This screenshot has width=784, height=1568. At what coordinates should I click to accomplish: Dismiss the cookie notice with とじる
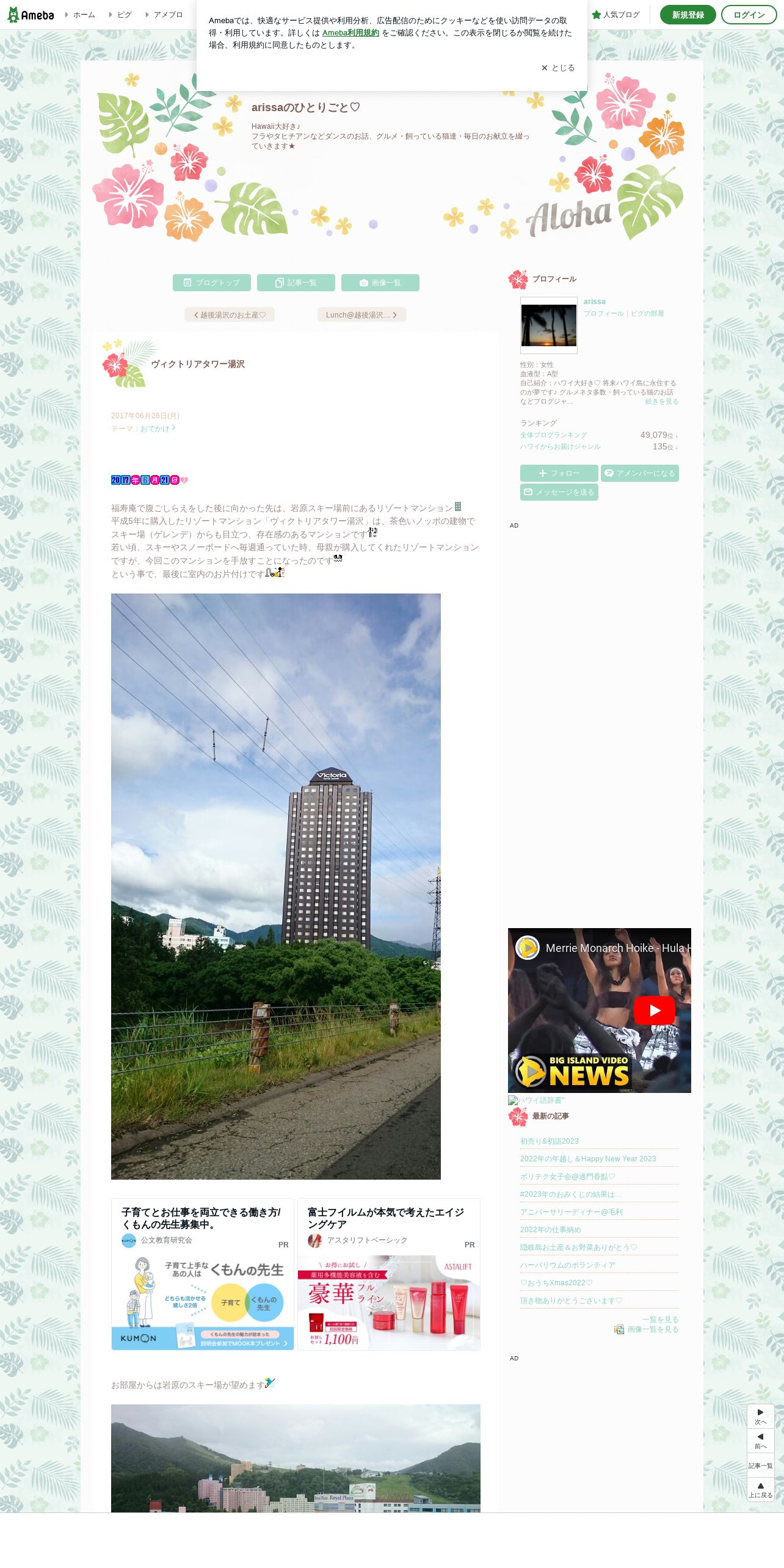[557, 68]
